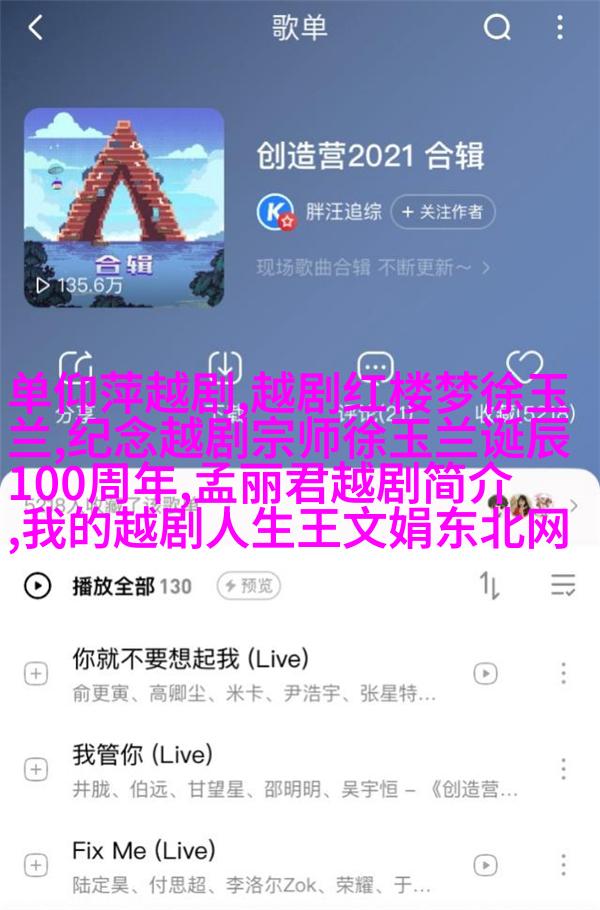Go back using the top-left arrow
The height and width of the screenshot is (910, 600).
tap(35, 29)
